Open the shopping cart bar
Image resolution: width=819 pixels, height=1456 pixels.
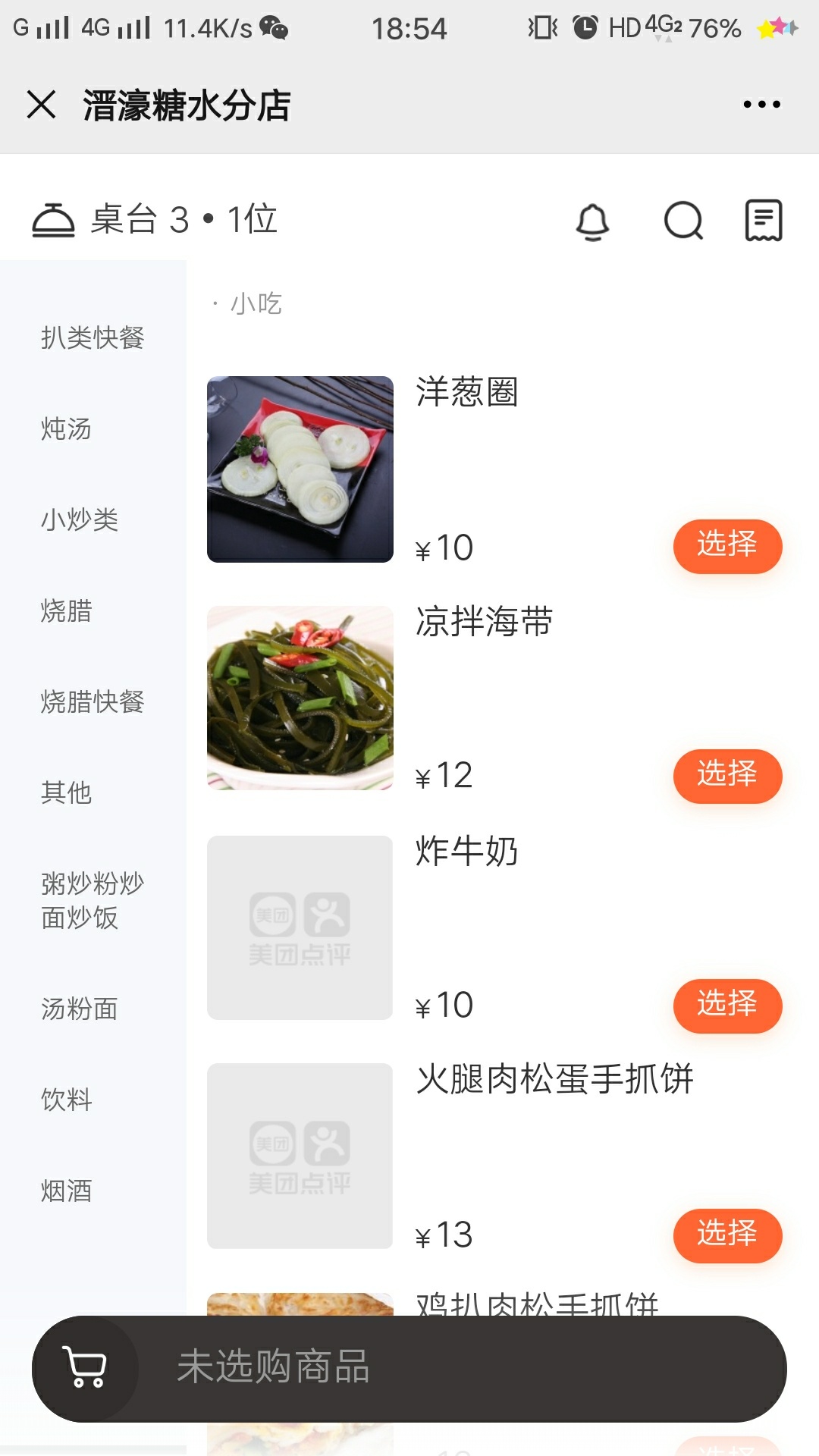(409, 1368)
